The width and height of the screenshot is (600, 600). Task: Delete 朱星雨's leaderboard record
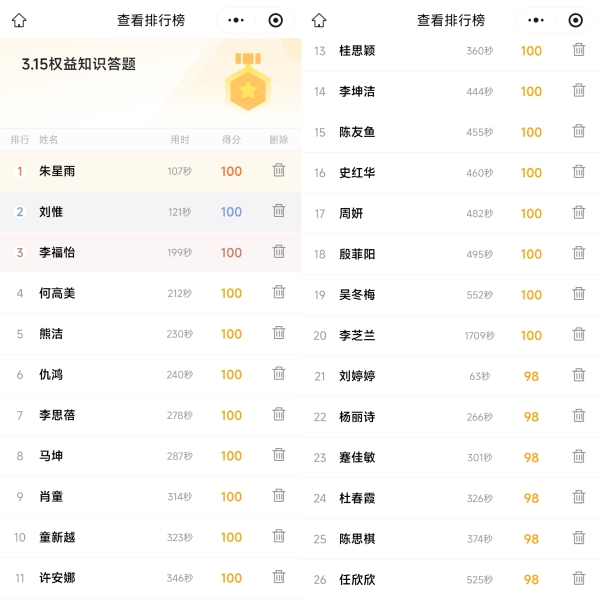[x=279, y=170]
